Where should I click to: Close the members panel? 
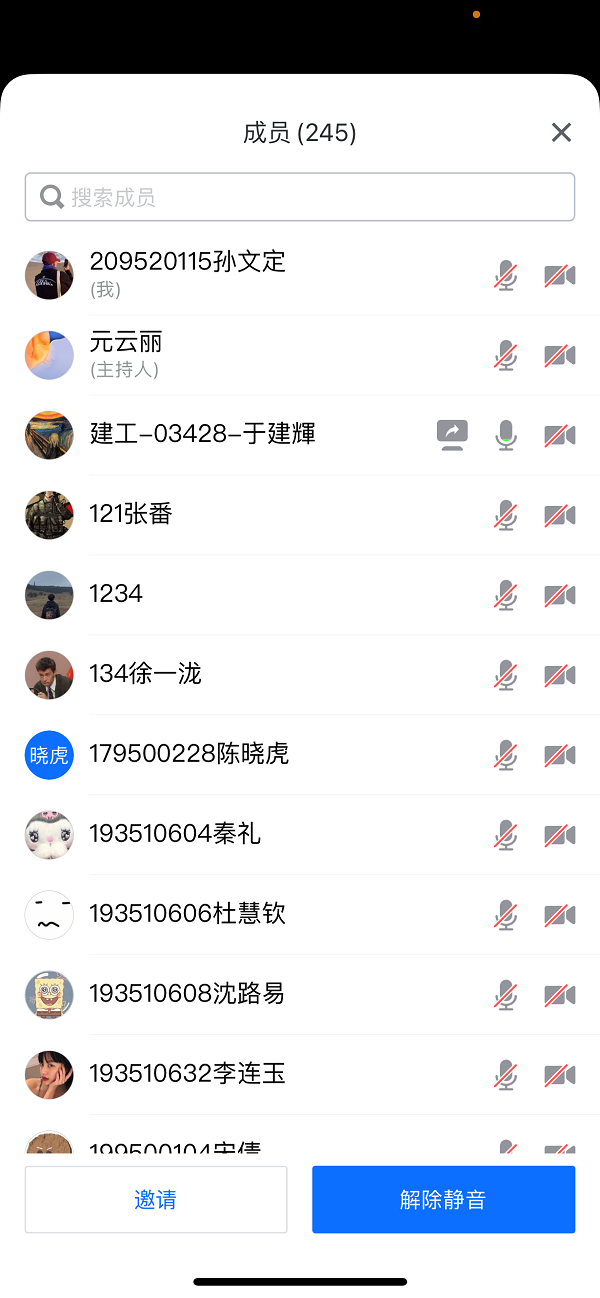[x=561, y=132]
